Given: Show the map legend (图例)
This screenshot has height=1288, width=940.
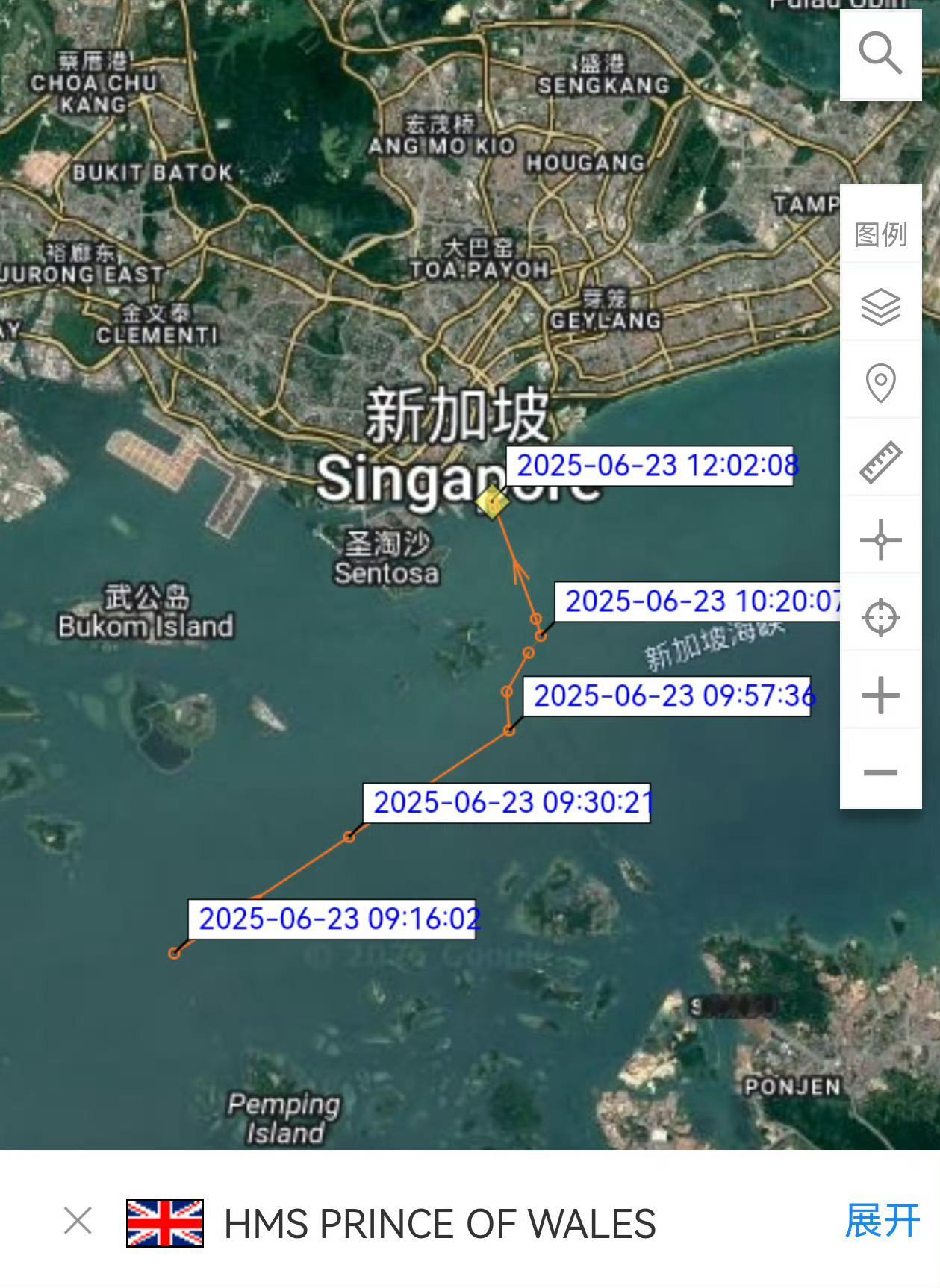Looking at the screenshot, I should pos(880,234).
